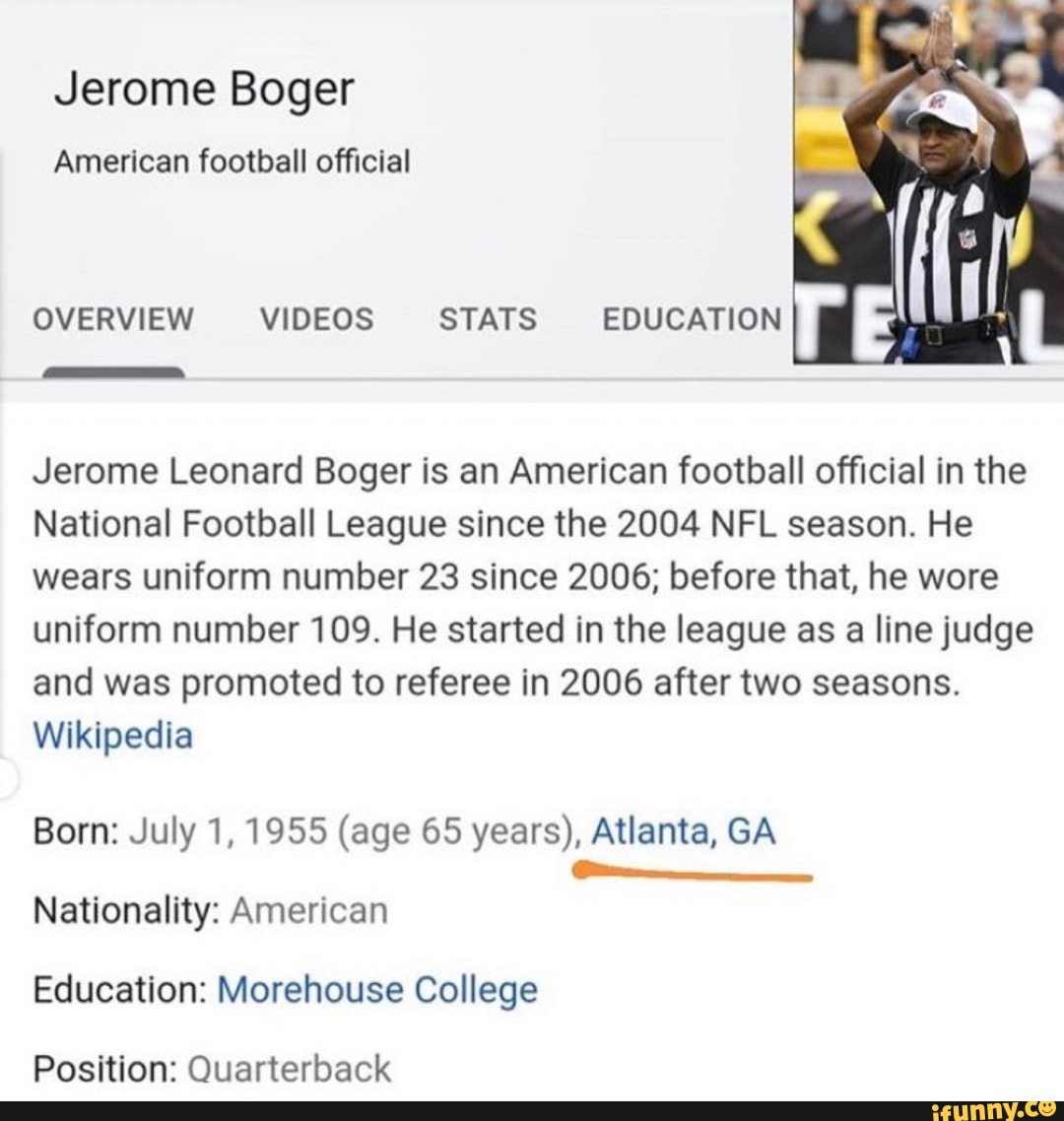
Task: Open the Stats tab
Action: click(x=488, y=319)
